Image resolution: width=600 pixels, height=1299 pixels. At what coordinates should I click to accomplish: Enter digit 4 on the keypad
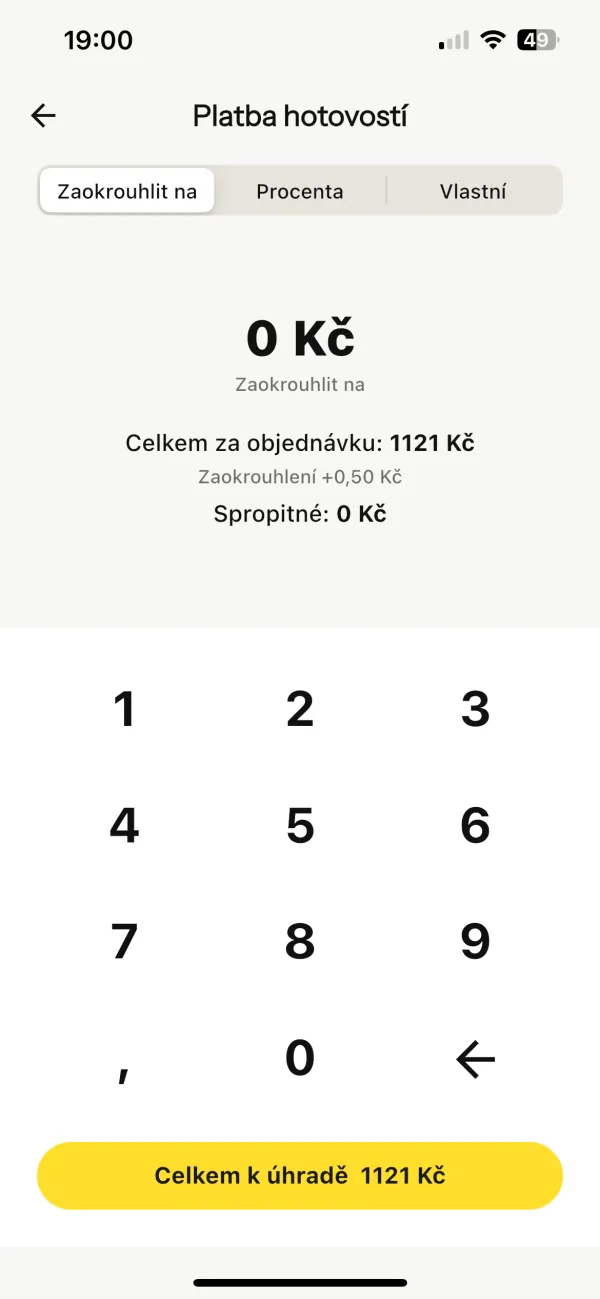click(124, 826)
